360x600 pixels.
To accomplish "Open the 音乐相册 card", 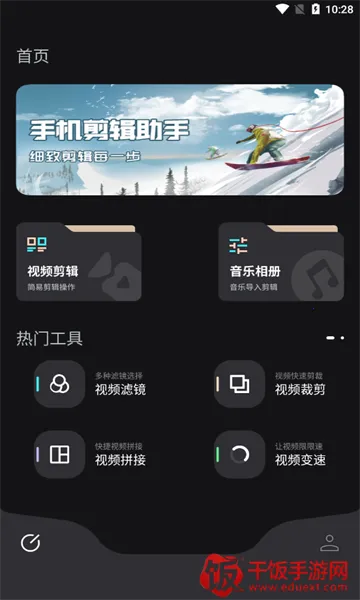I will click(x=281, y=262).
